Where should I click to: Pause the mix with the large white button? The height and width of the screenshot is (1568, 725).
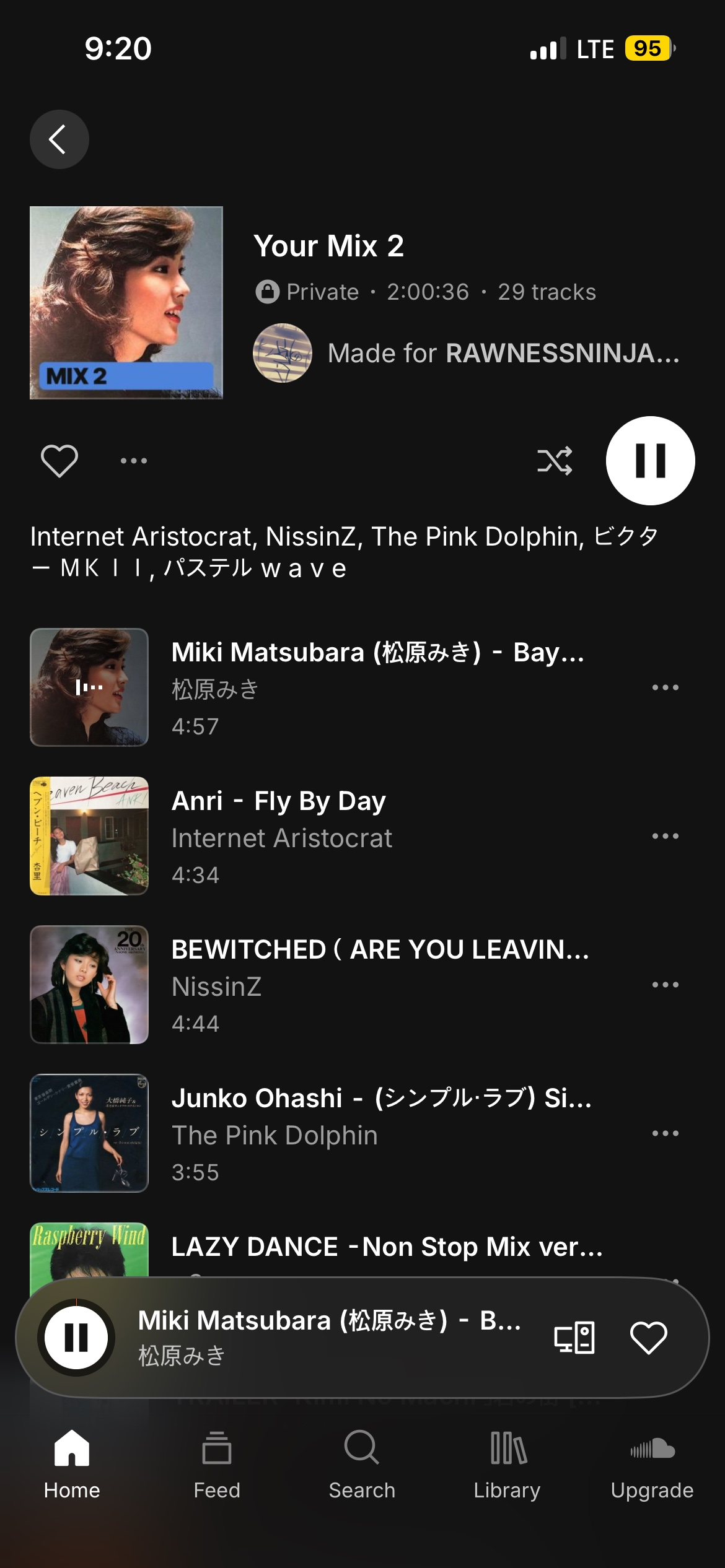[650, 461]
